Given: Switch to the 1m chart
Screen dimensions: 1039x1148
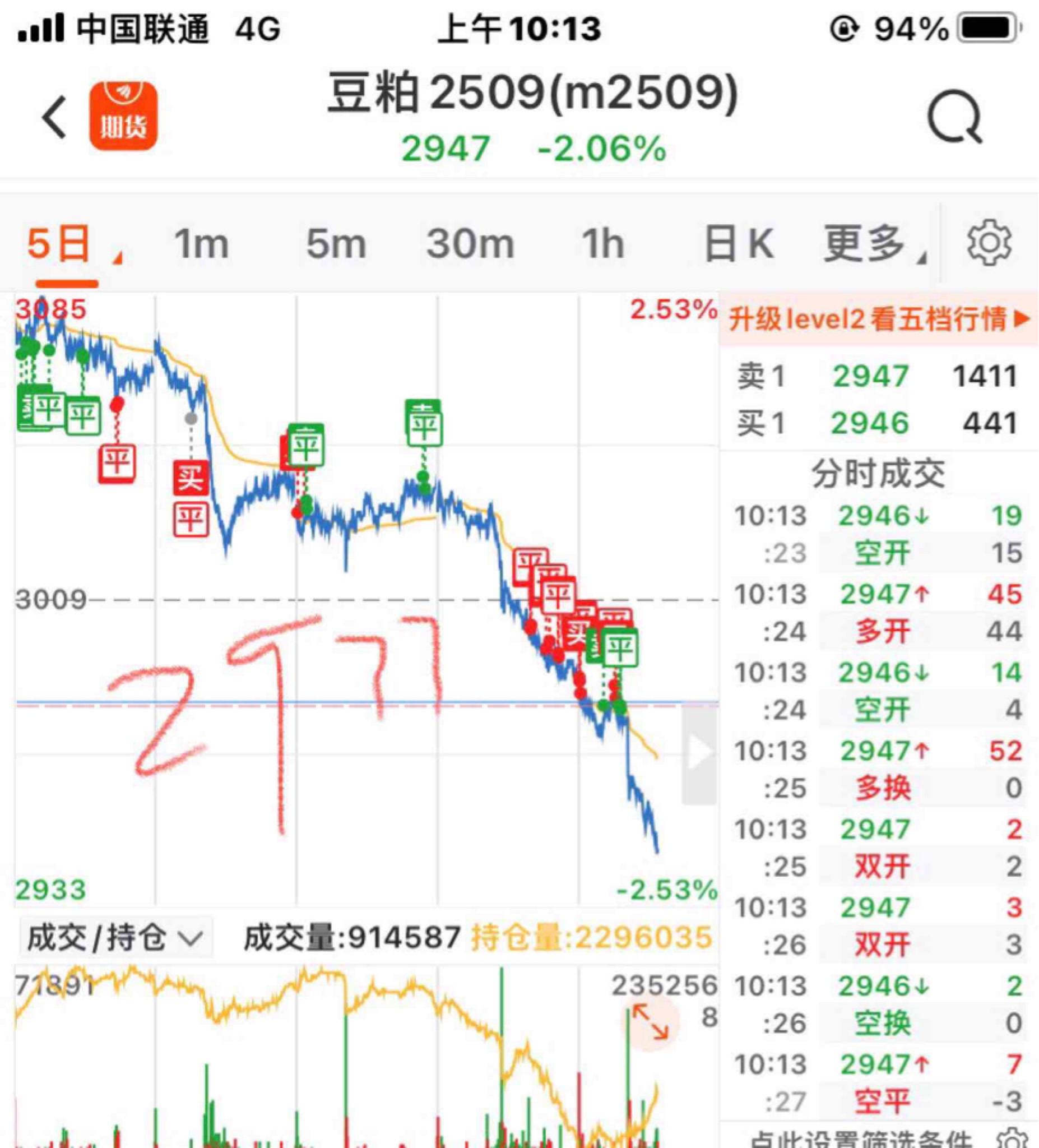Looking at the screenshot, I should 202,244.
